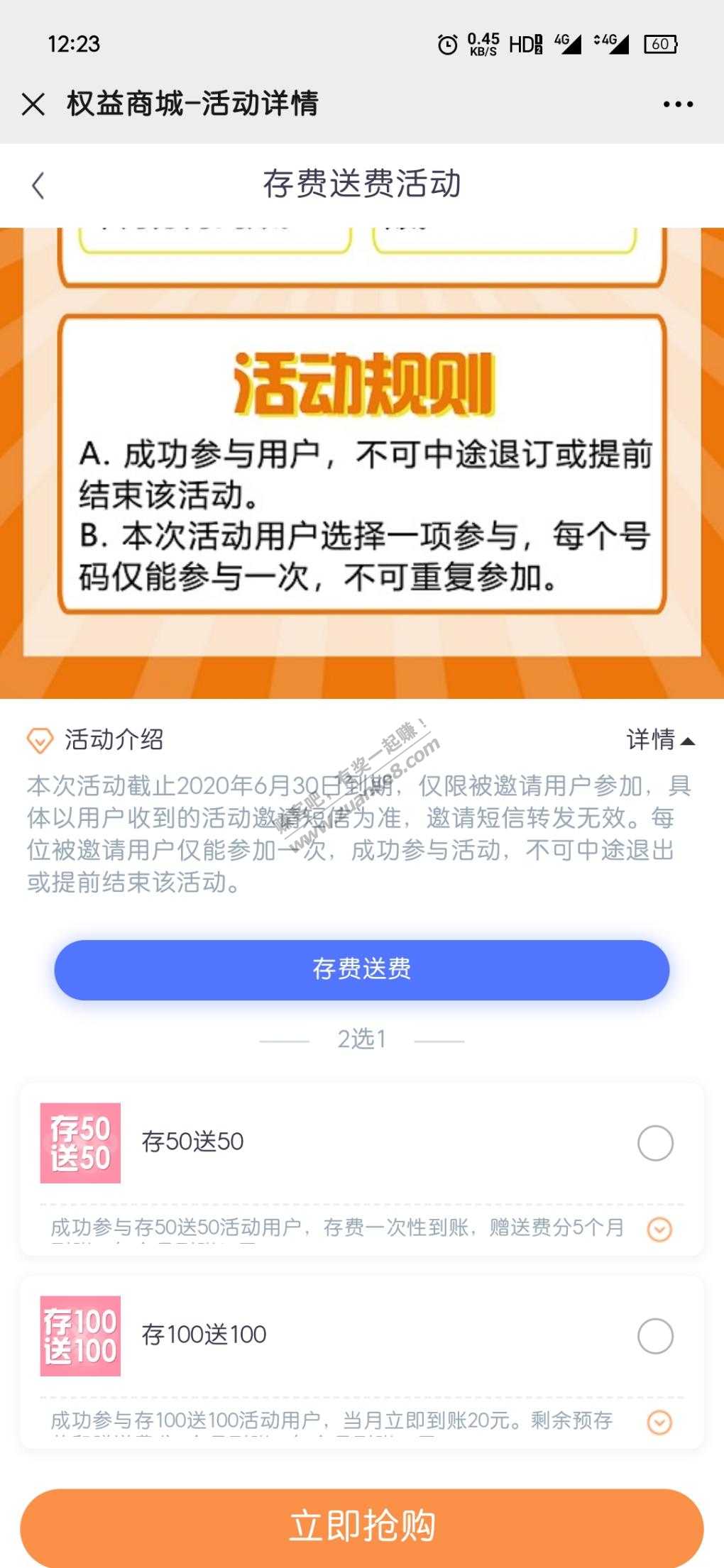The image size is (724, 1568).
Task: Close the 权益商城 web page
Action: tap(33, 104)
